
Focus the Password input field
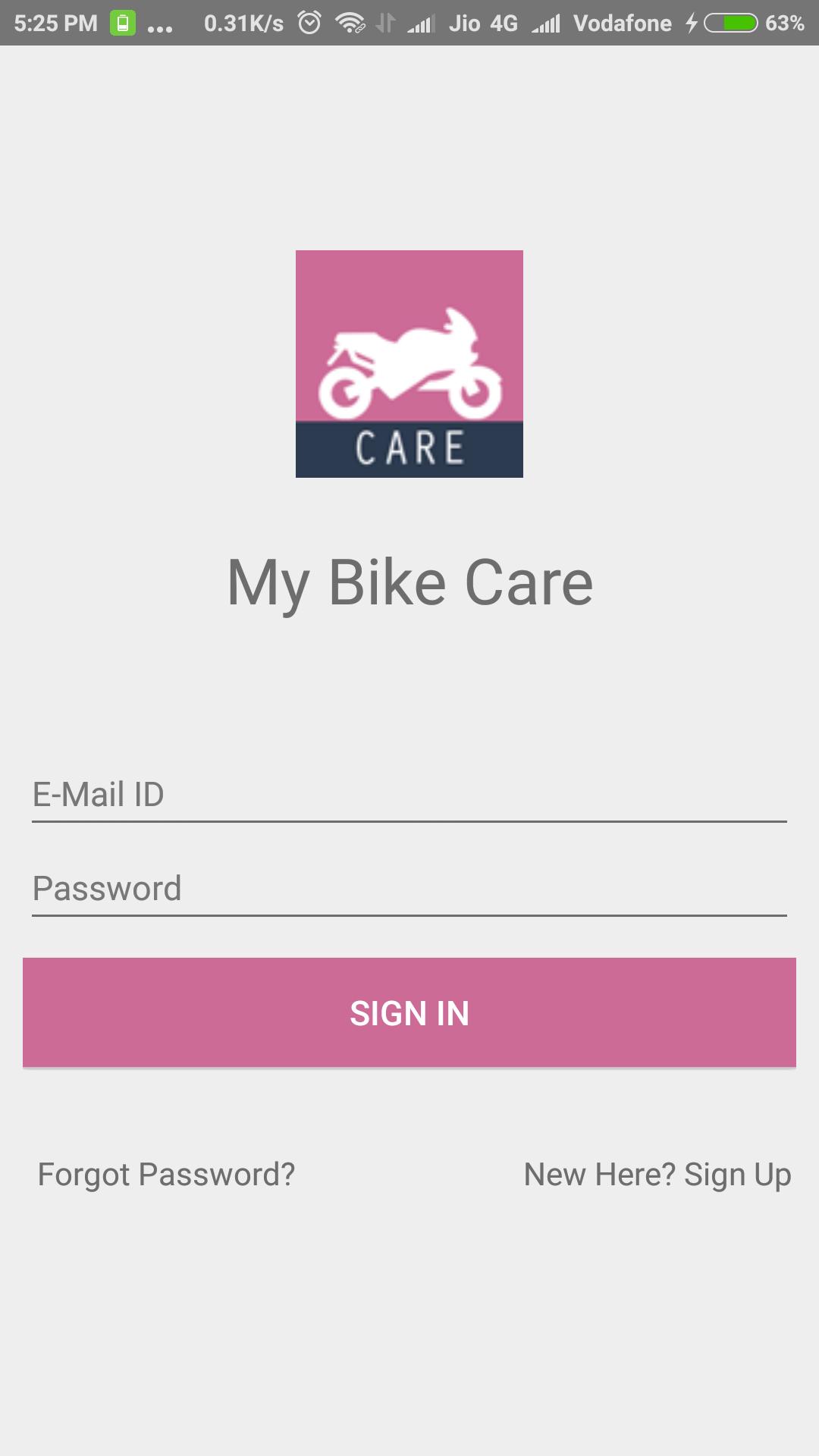(409, 889)
